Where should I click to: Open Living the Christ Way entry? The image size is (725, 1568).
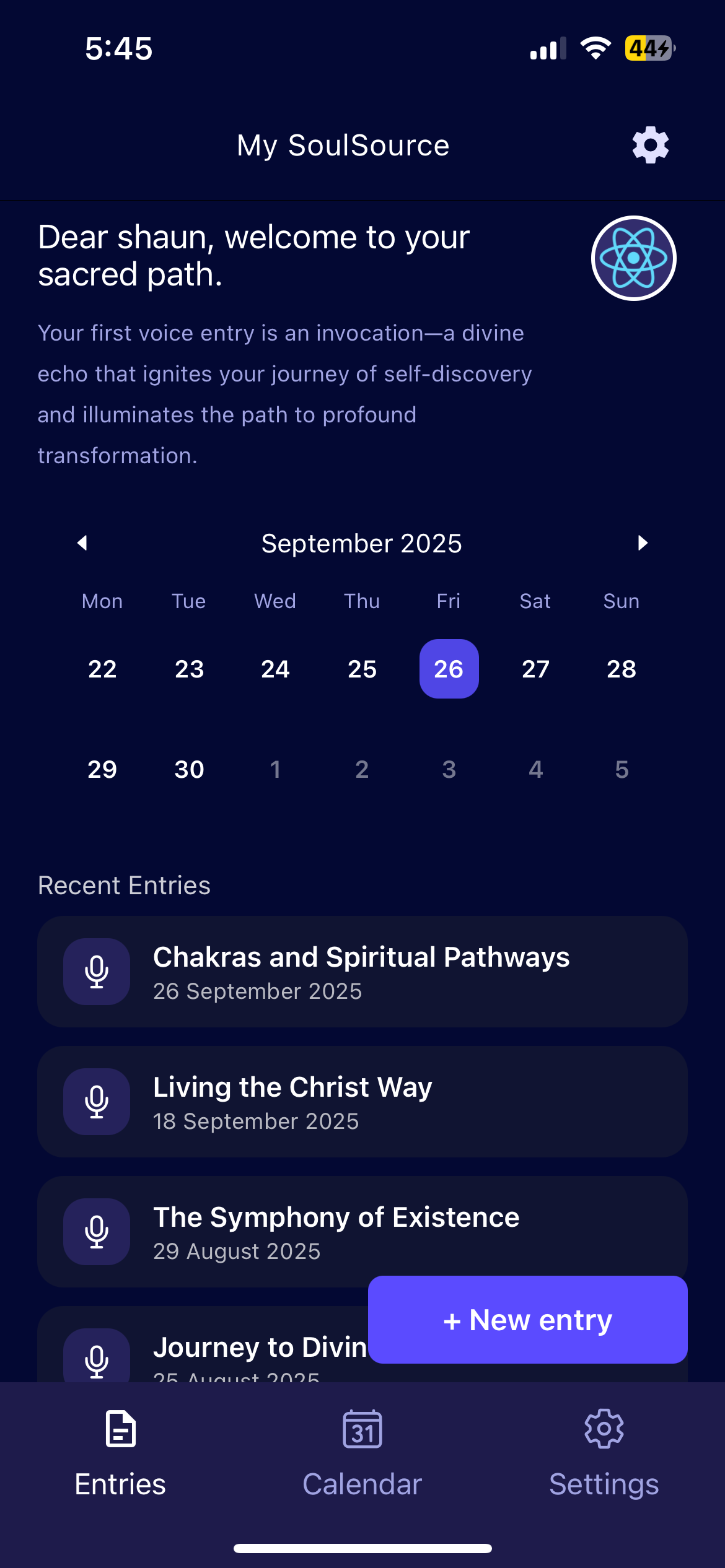click(x=362, y=1101)
